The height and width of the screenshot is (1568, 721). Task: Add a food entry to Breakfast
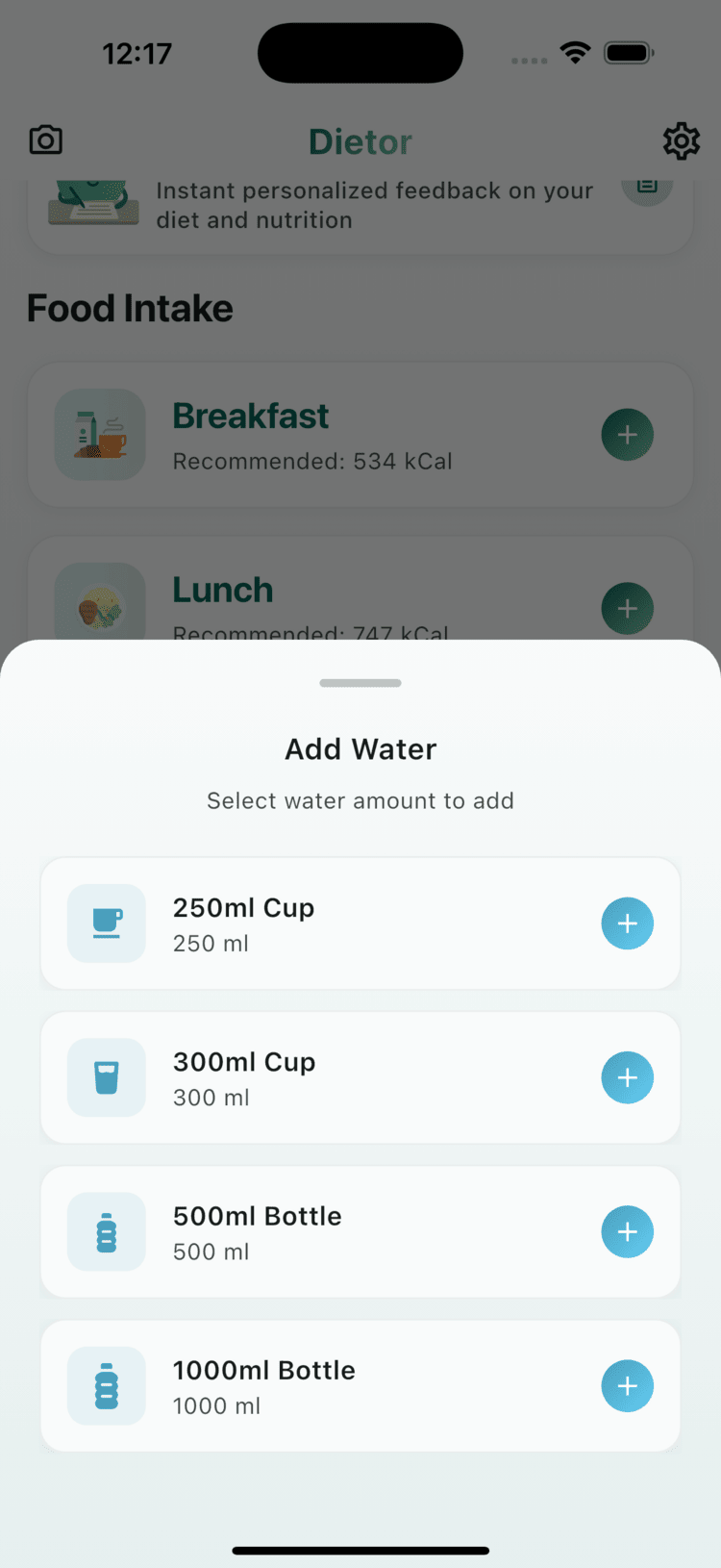(x=627, y=435)
